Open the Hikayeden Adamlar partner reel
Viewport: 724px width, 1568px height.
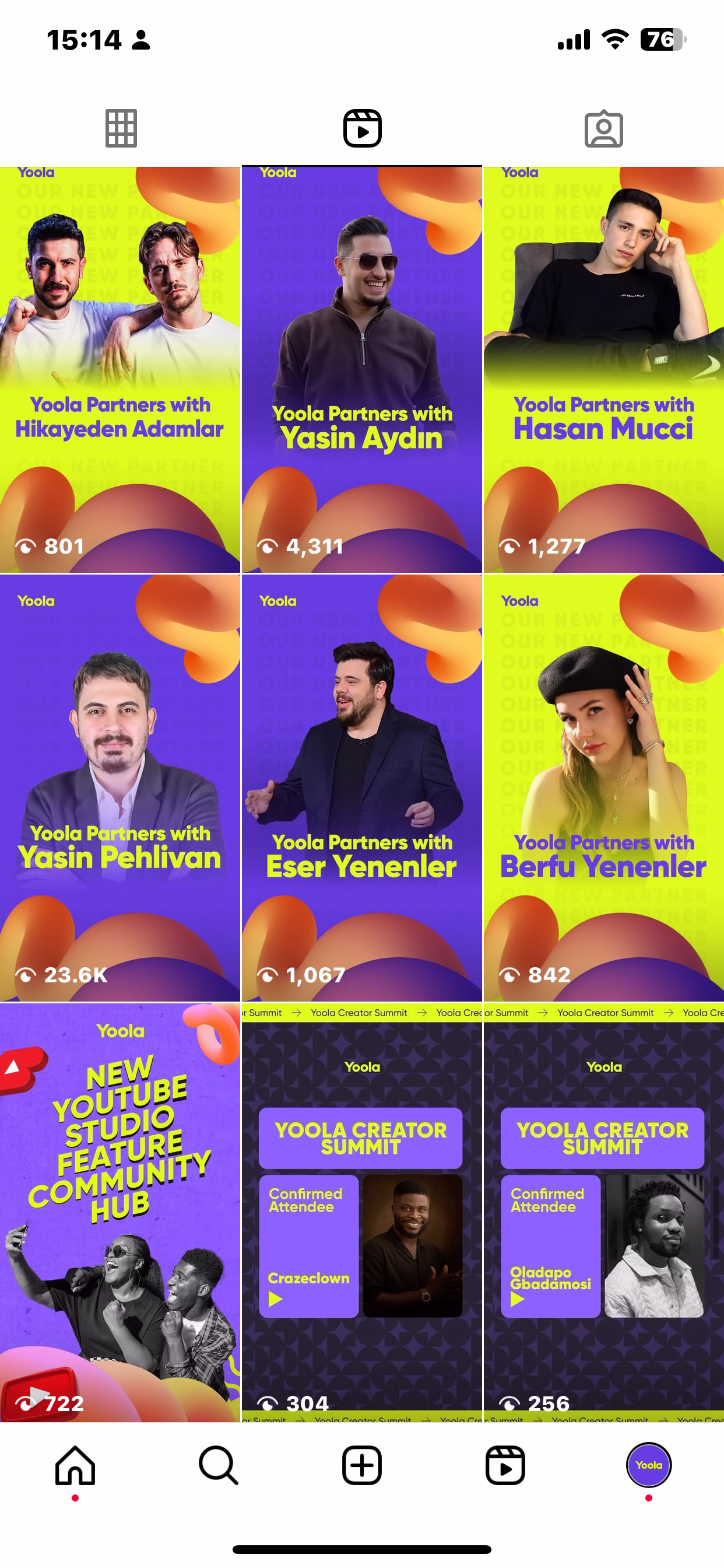[120, 369]
